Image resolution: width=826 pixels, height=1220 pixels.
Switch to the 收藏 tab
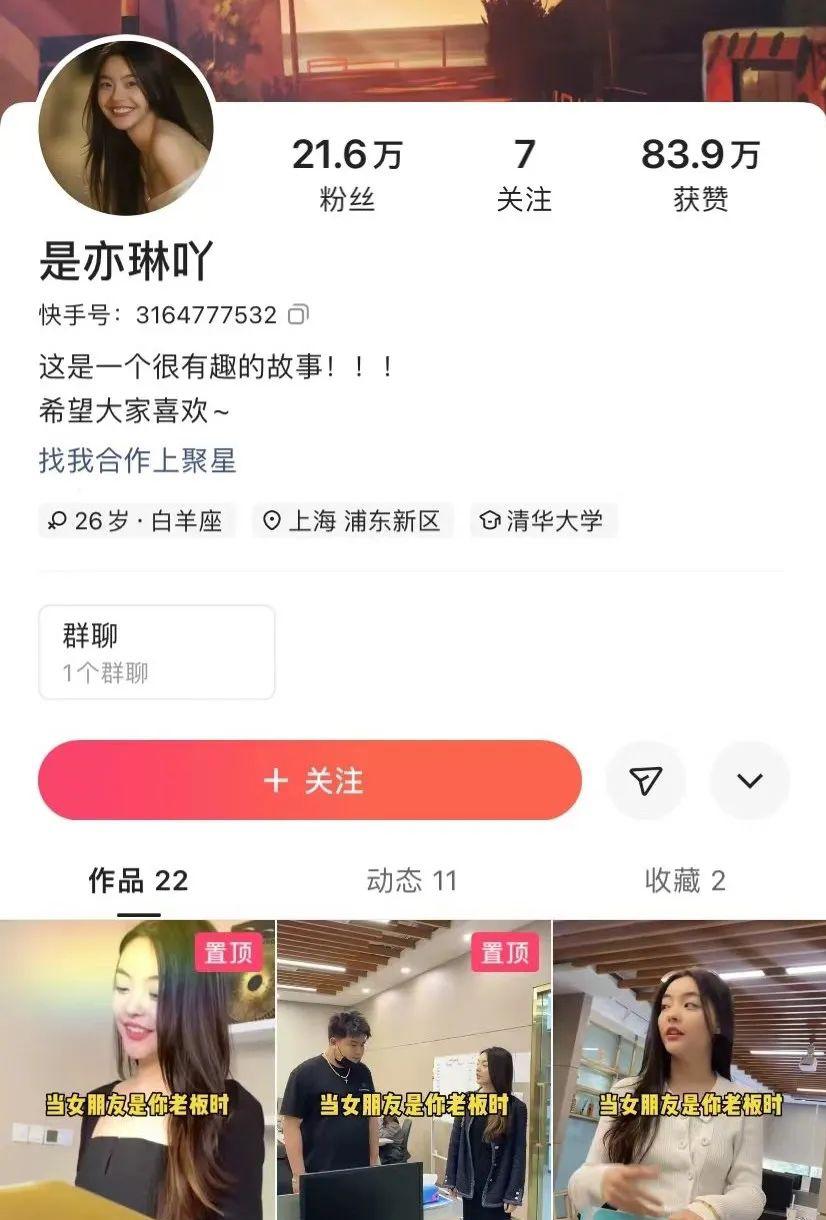pyautogui.click(x=685, y=882)
